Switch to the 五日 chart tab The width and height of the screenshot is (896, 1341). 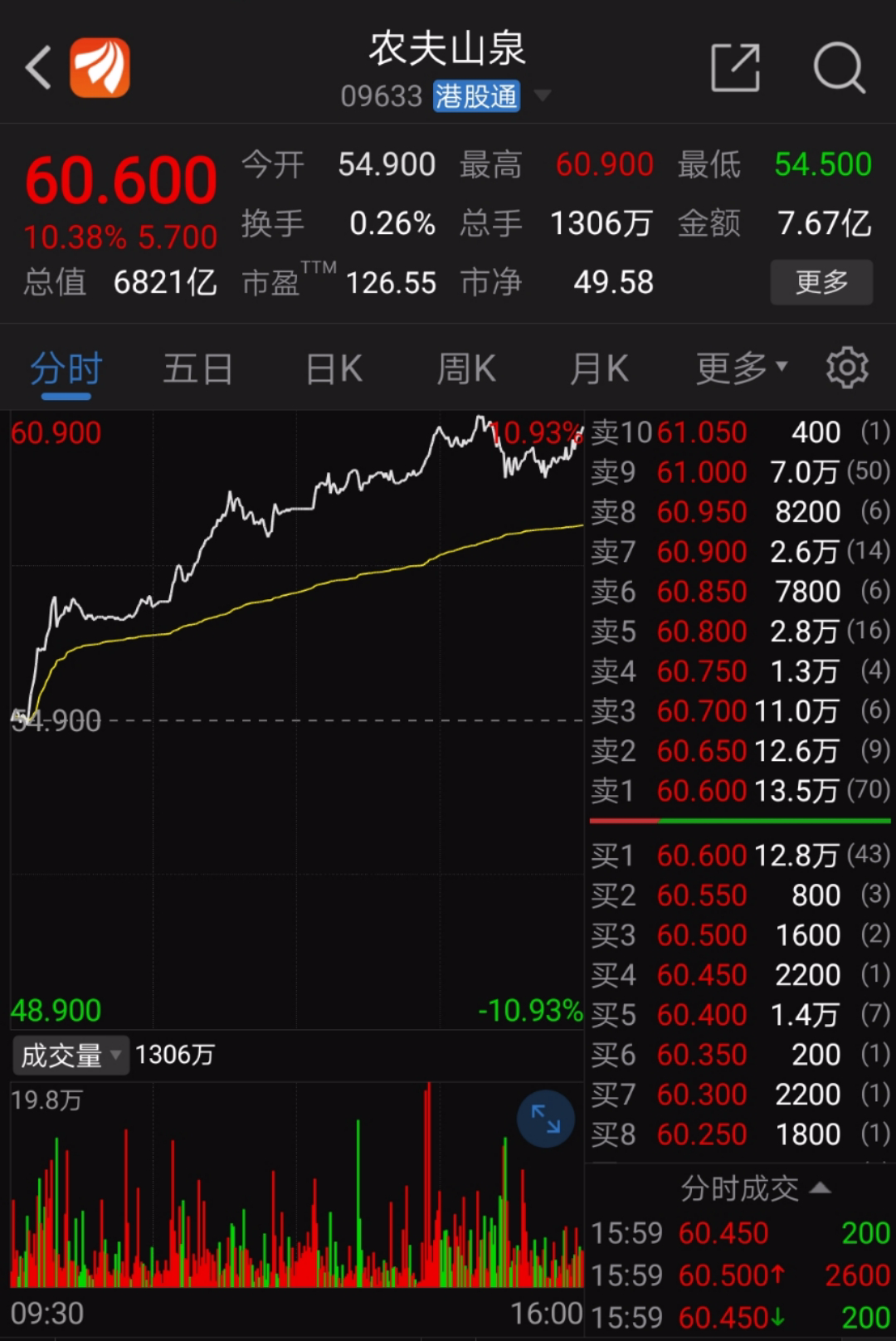[x=198, y=368]
